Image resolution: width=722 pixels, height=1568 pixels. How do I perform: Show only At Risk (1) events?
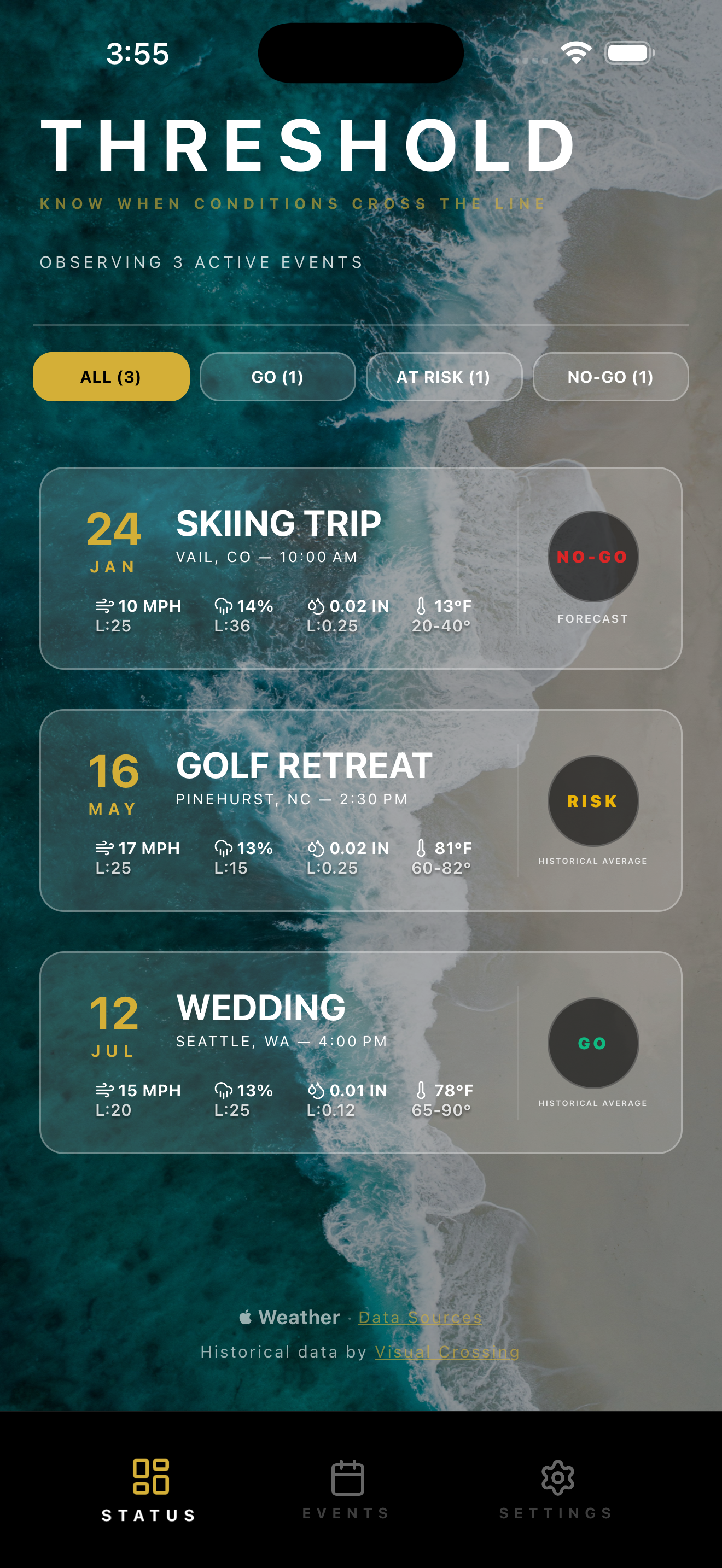(444, 377)
